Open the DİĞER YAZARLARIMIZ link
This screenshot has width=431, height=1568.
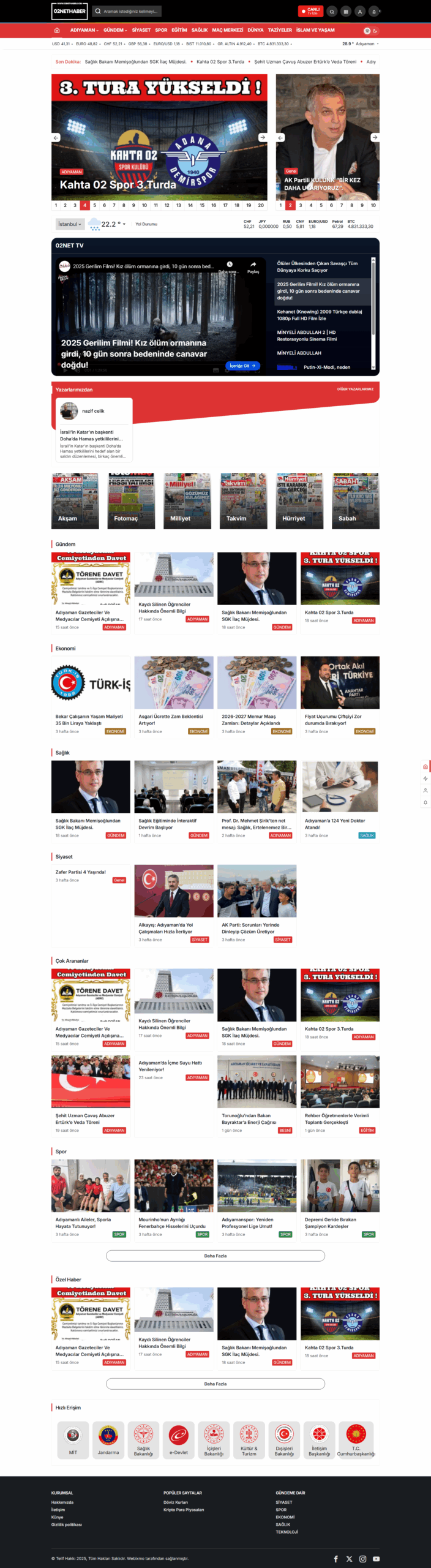pyautogui.click(x=355, y=389)
